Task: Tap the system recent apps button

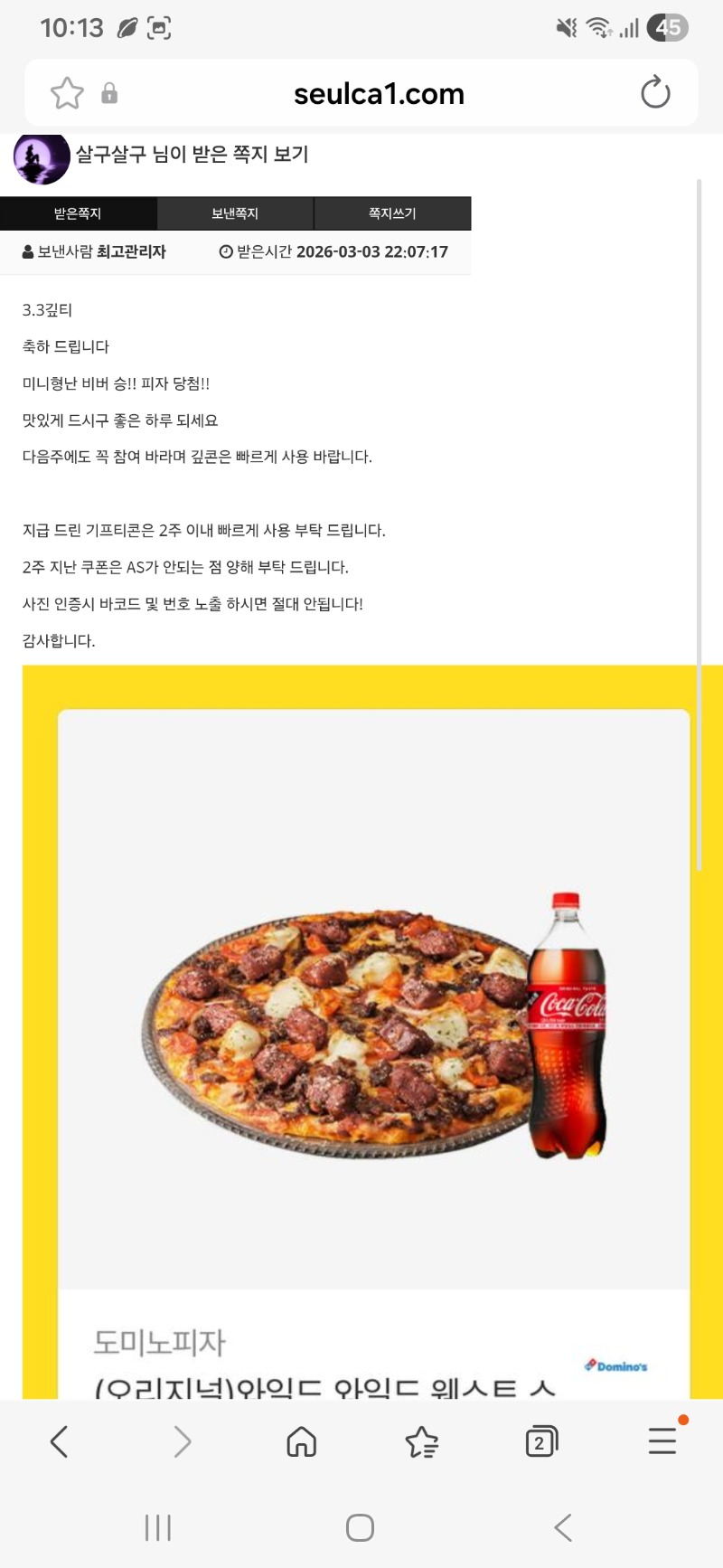Action: (x=158, y=1528)
